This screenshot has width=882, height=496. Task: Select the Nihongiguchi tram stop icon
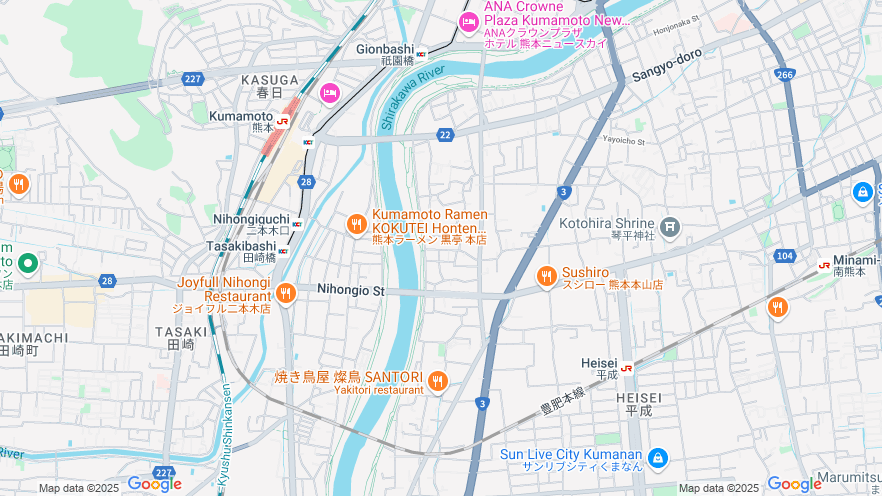[x=297, y=222]
